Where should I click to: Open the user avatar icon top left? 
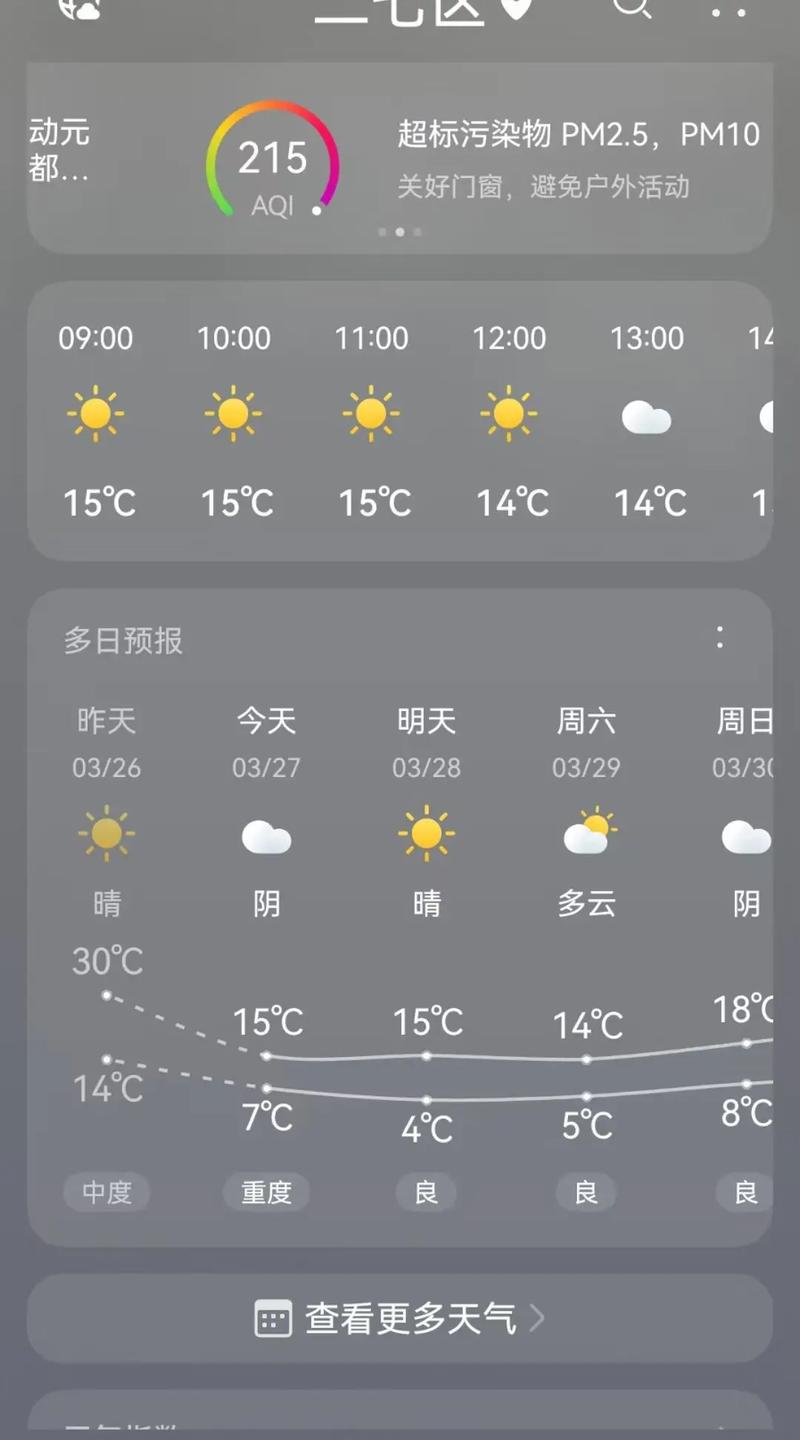[x=80, y=12]
